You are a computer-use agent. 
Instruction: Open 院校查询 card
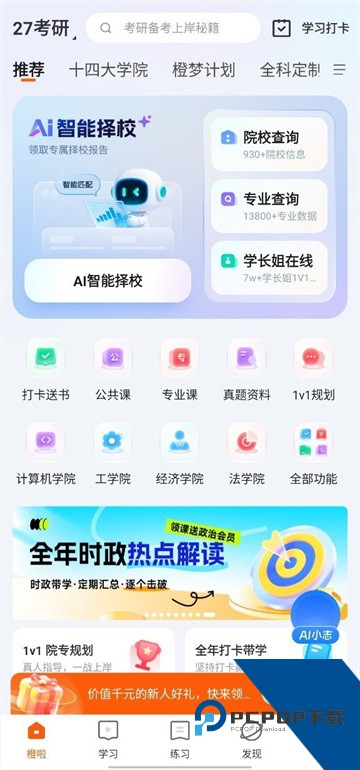(269, 144)
